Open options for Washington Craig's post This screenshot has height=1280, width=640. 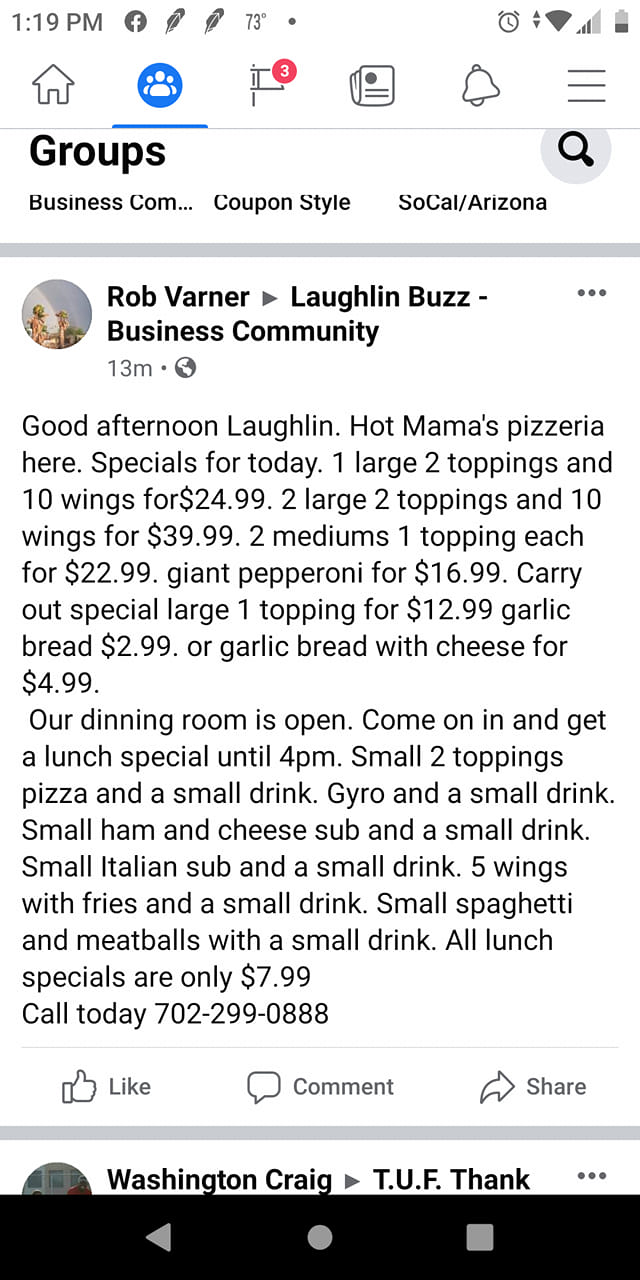pyautogui.click(x=592, y=1175)
